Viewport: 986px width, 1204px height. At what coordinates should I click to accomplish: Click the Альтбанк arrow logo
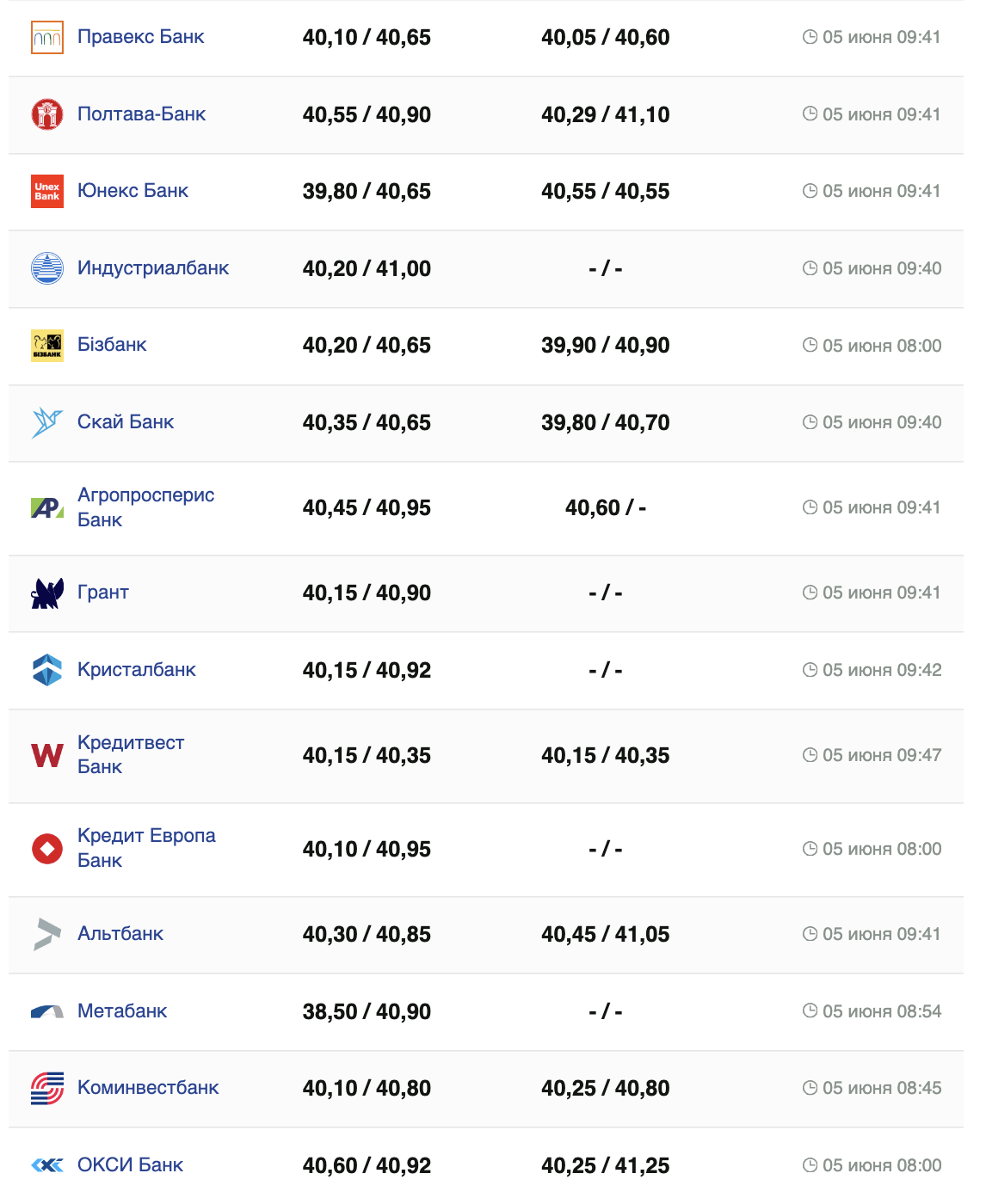coord(46,934)
